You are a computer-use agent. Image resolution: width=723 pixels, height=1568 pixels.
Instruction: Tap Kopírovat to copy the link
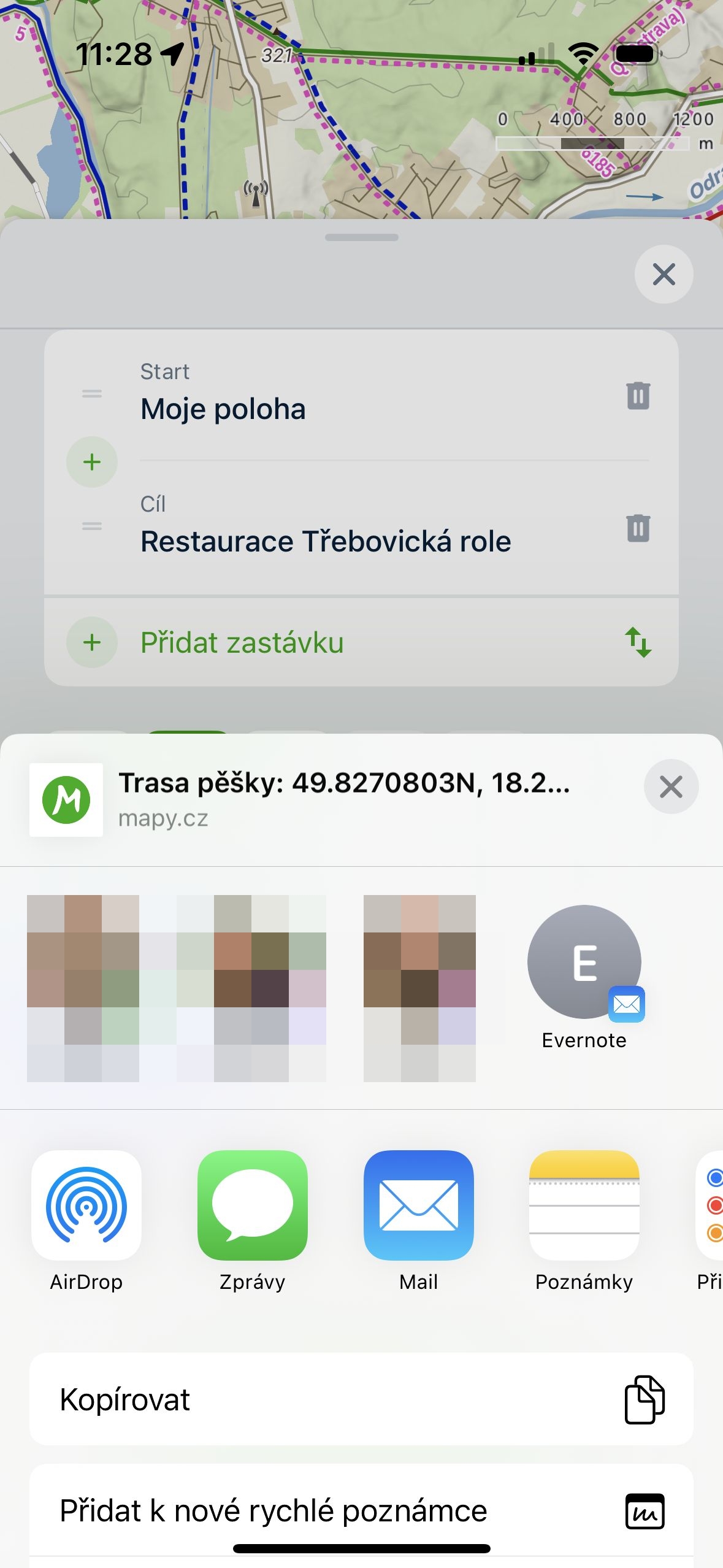click(361, 1399)
